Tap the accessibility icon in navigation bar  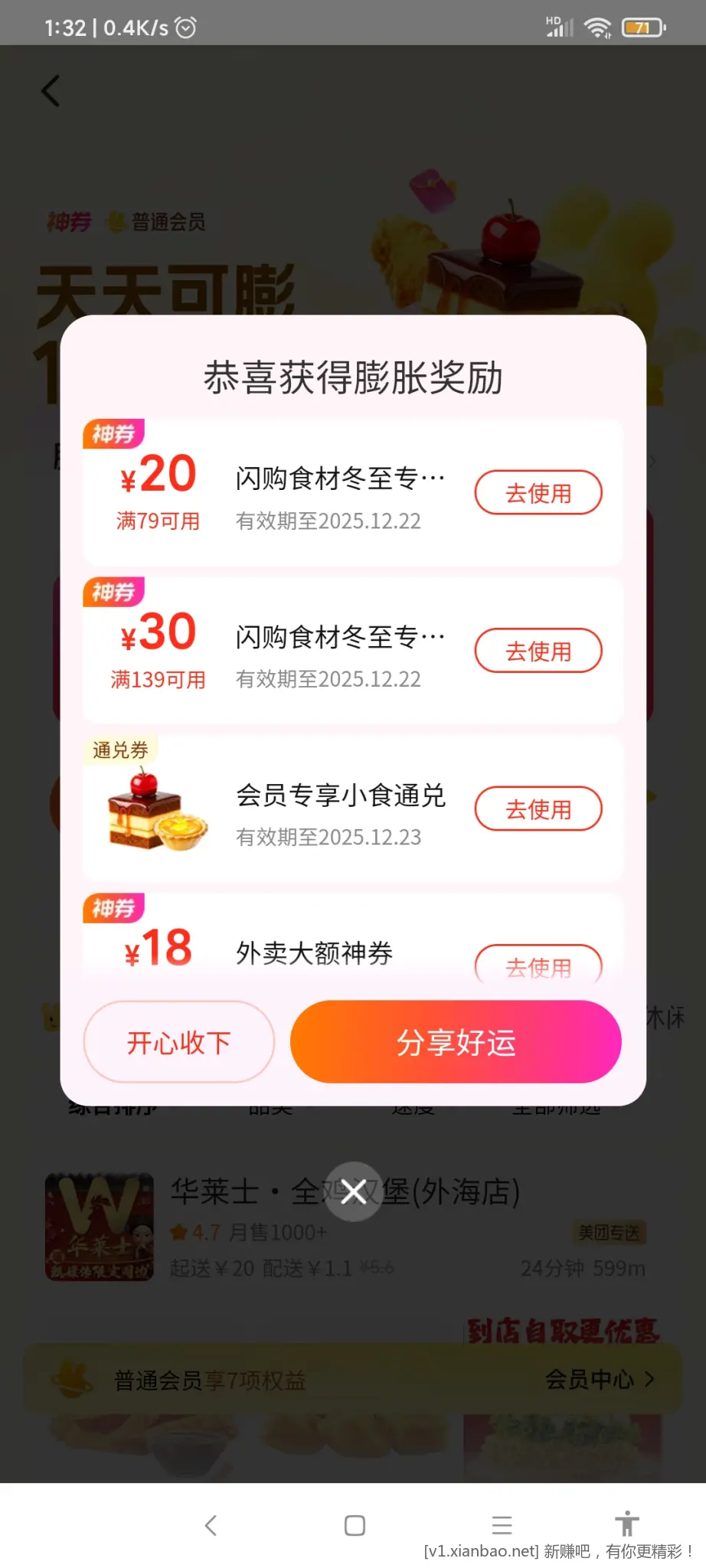[x=627, y=1525]
